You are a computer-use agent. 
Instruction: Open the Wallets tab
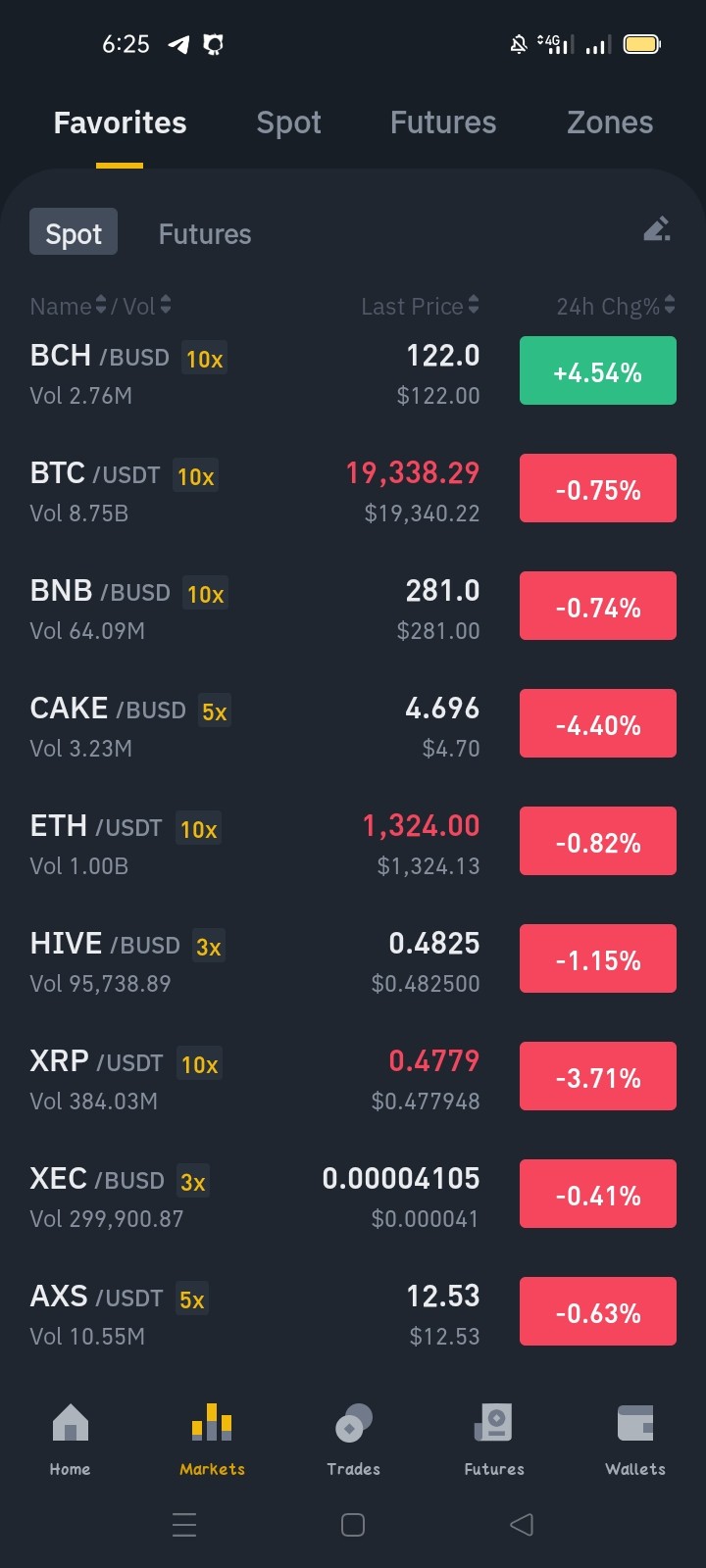pos(635,1439)
